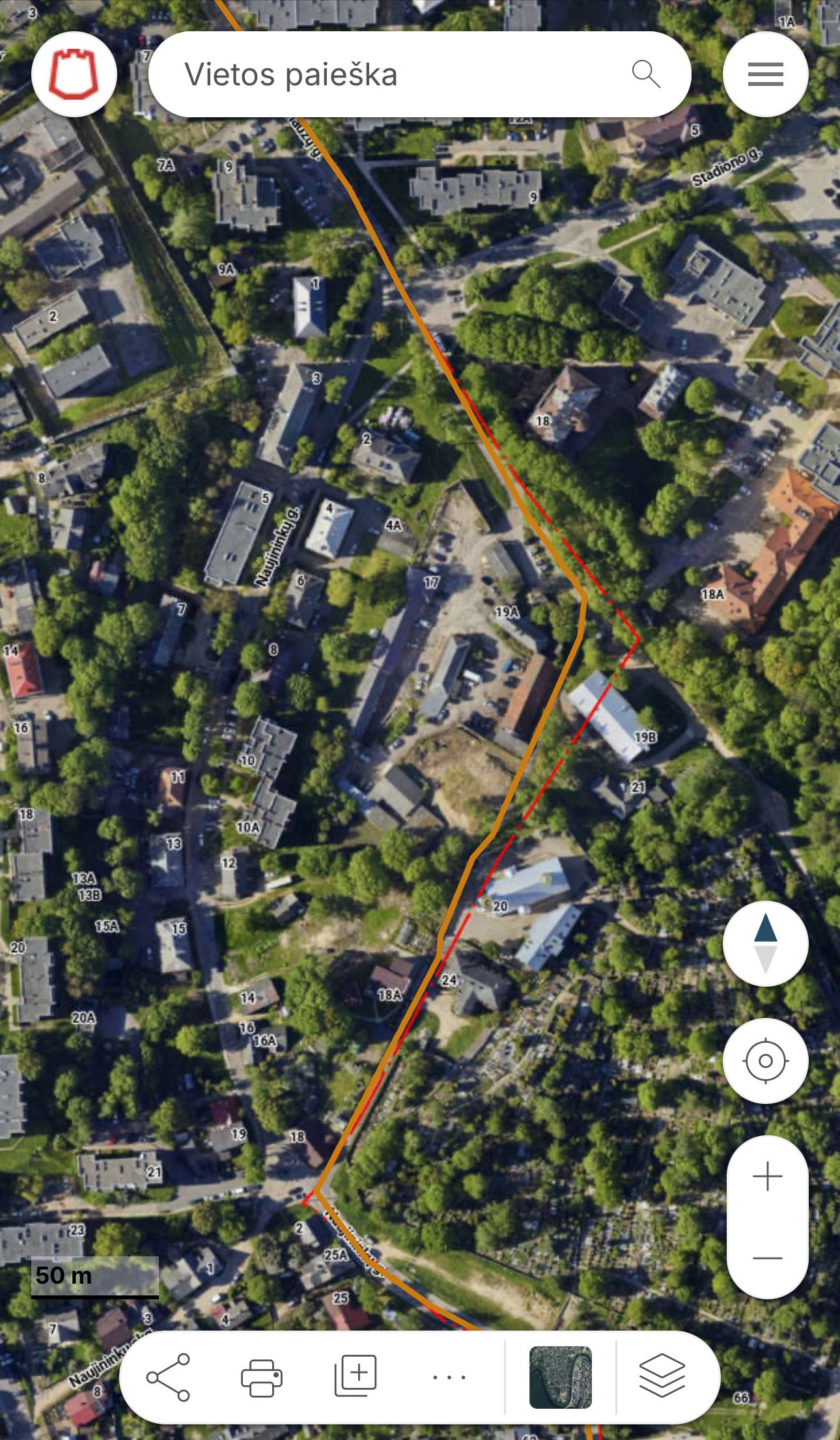Image resolution: width=840 pixels, height=1440 pixels.
Task: Zoom in with the plus button
Action: tap(767, 1176)
